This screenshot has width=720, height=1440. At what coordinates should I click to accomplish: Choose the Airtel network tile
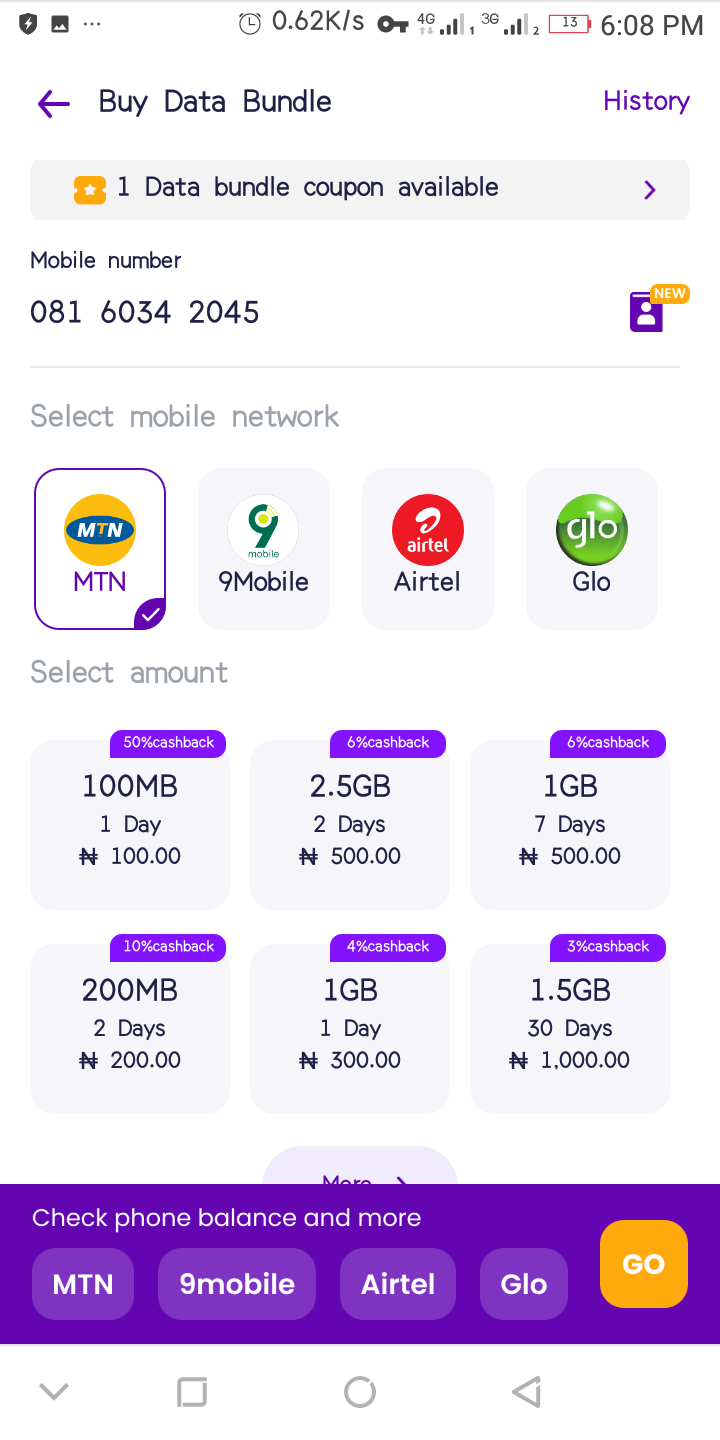(428, 549)
